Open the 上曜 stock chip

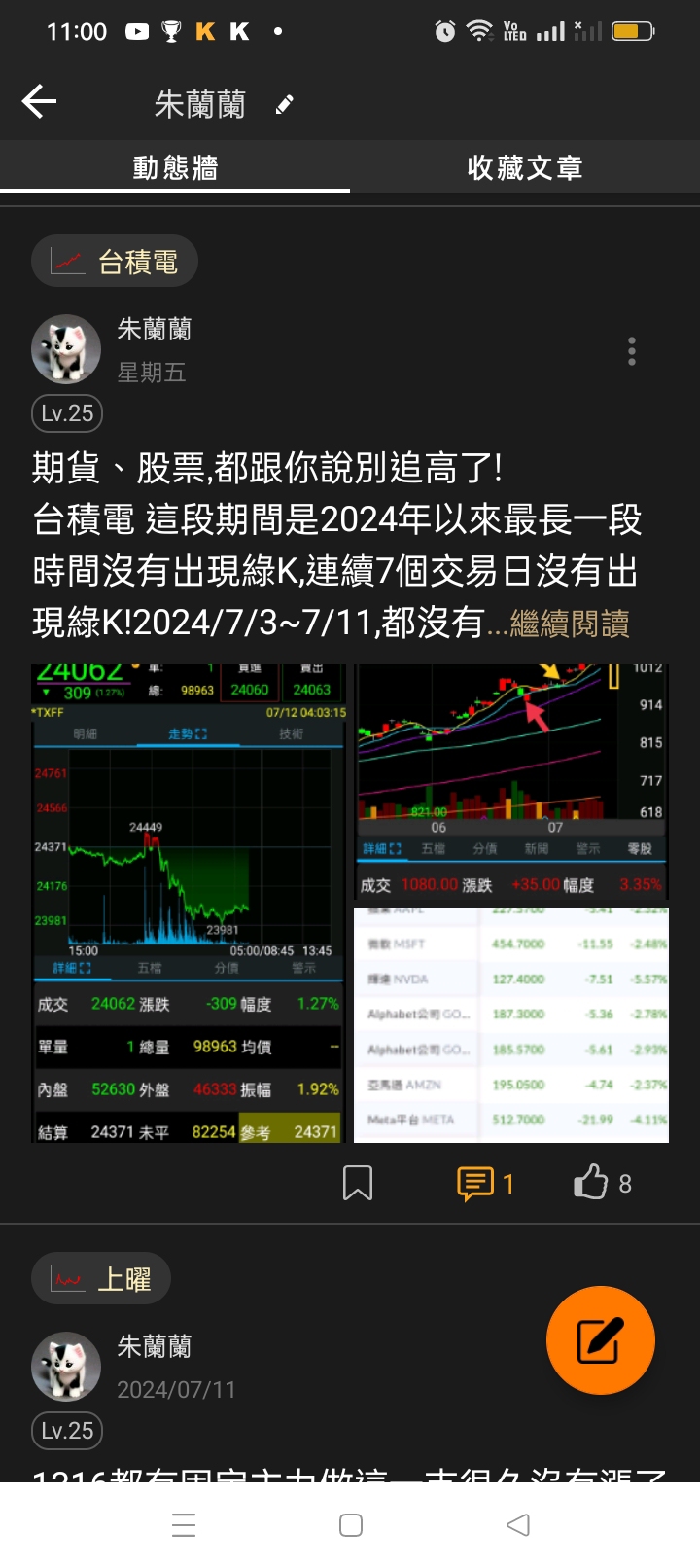(101, 1279)
